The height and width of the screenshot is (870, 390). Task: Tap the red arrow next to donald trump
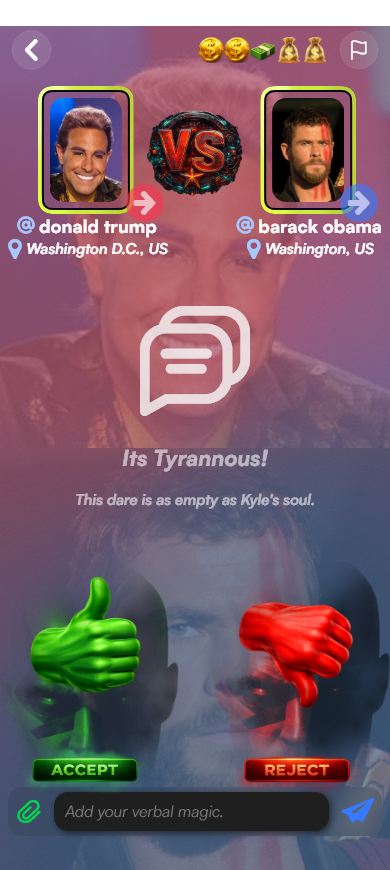pos(145,203)
